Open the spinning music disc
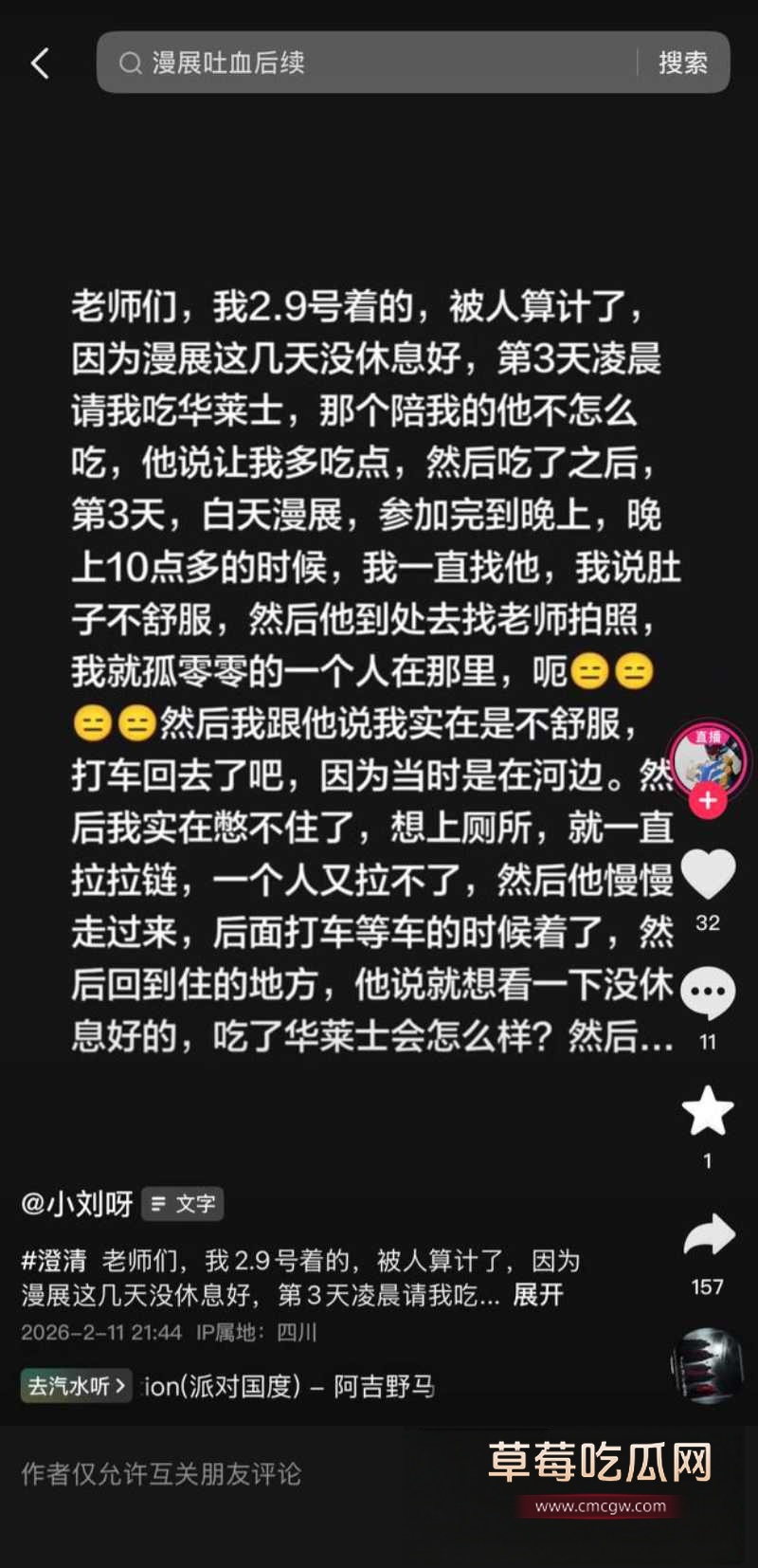 [x=708, y=1366]
